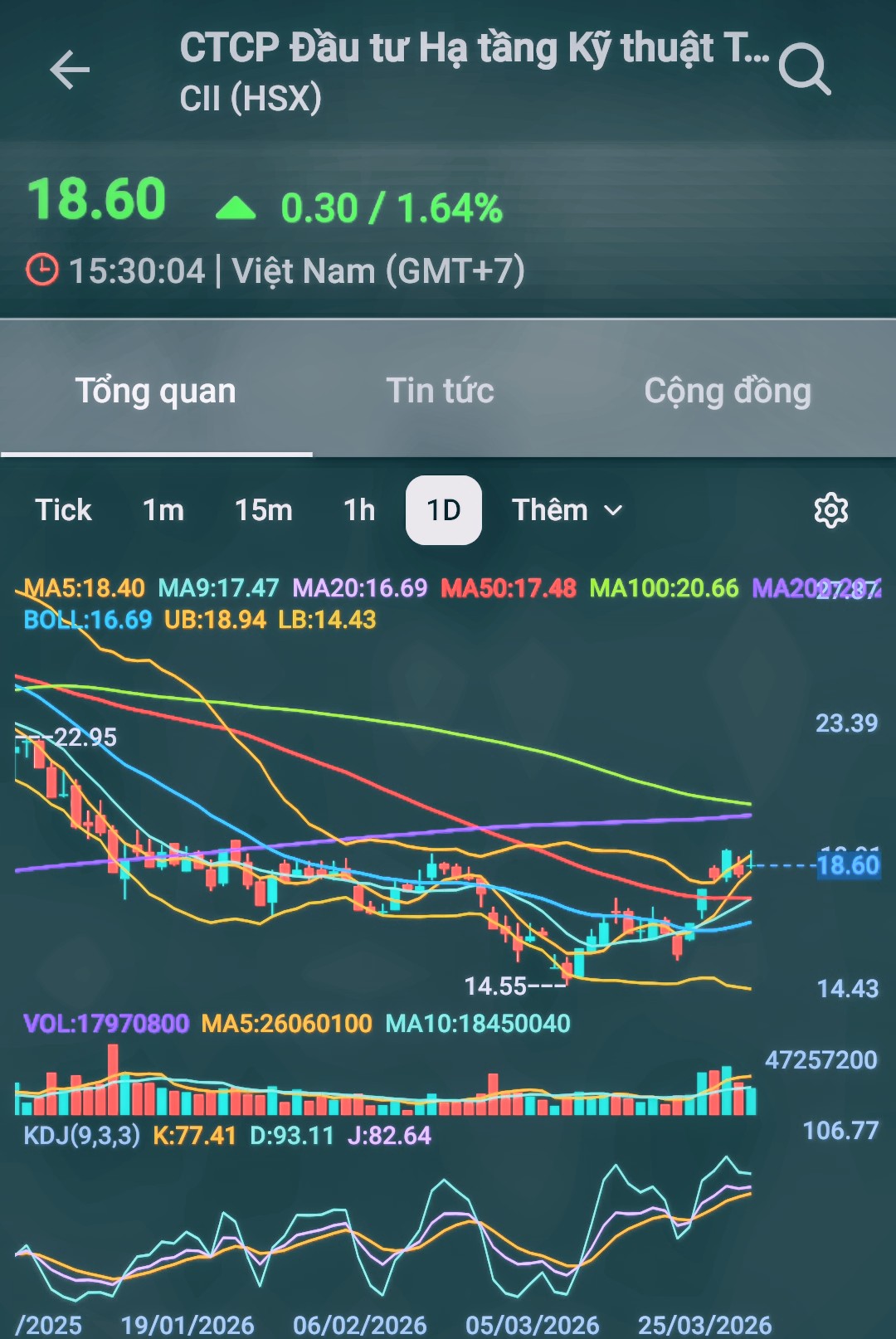
Task: Open chart settings gear
Action: [x=830, y=510]
